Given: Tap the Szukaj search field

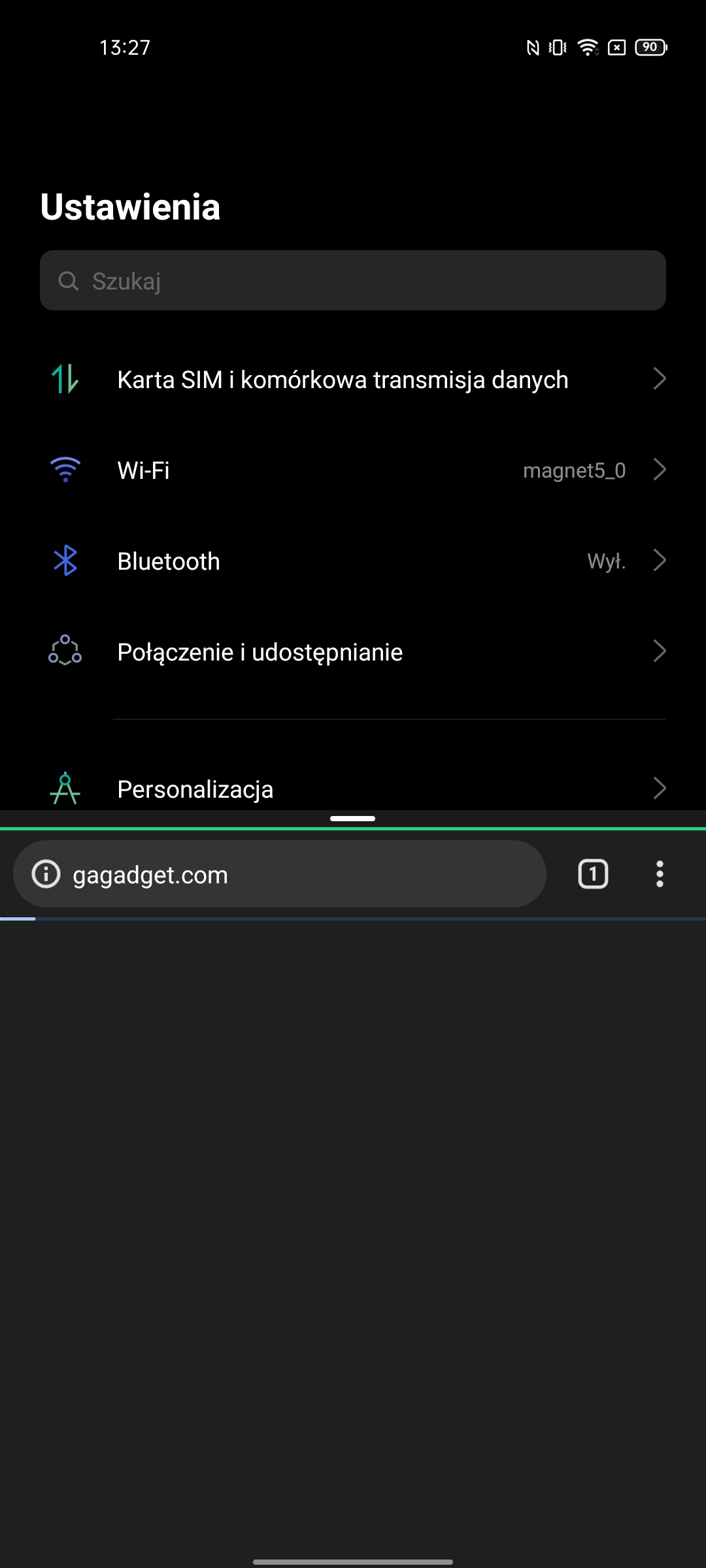Looking at the screenshot, I should (353, 281).
